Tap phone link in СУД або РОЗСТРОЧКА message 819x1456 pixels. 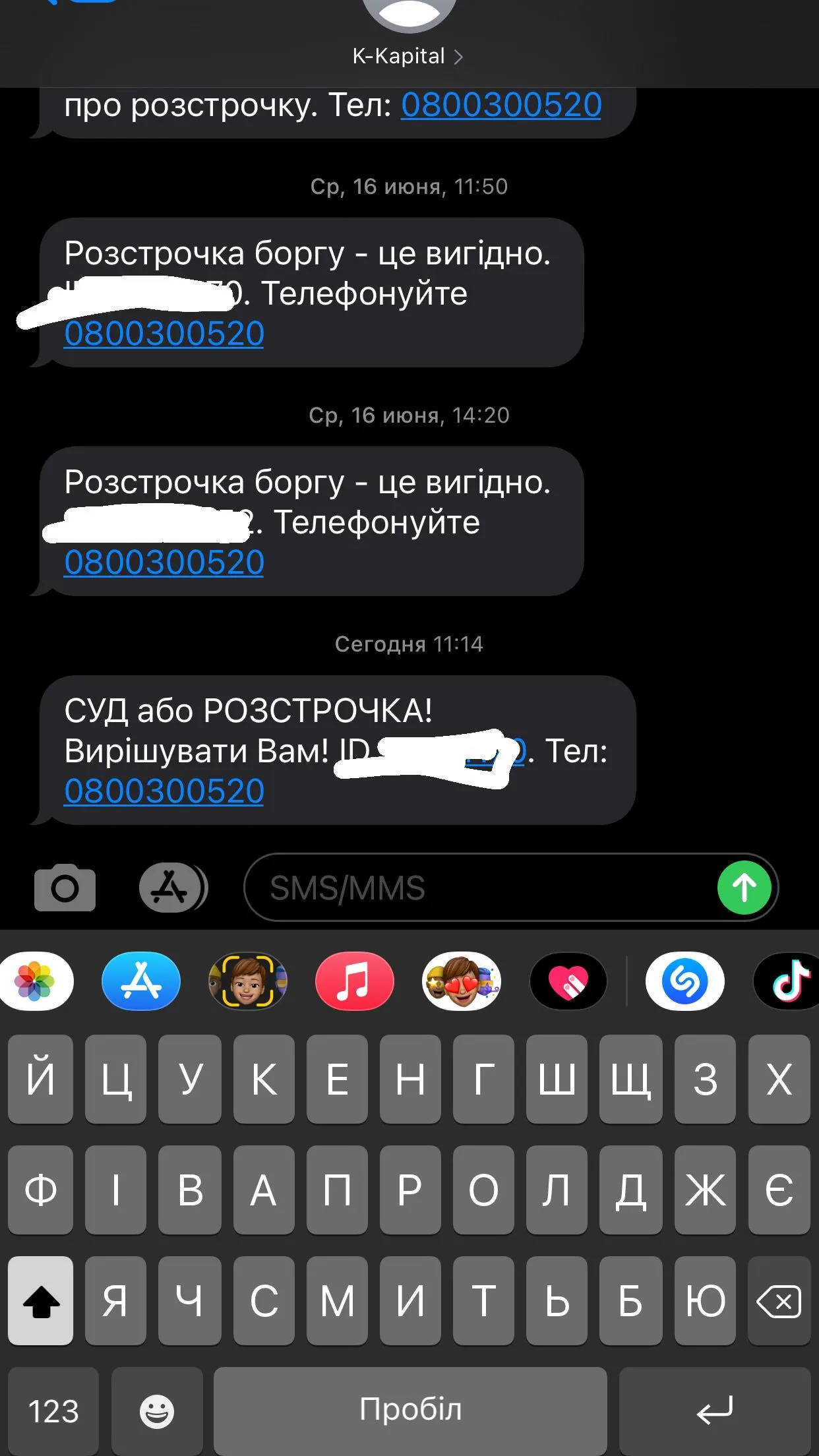point(164,791)
